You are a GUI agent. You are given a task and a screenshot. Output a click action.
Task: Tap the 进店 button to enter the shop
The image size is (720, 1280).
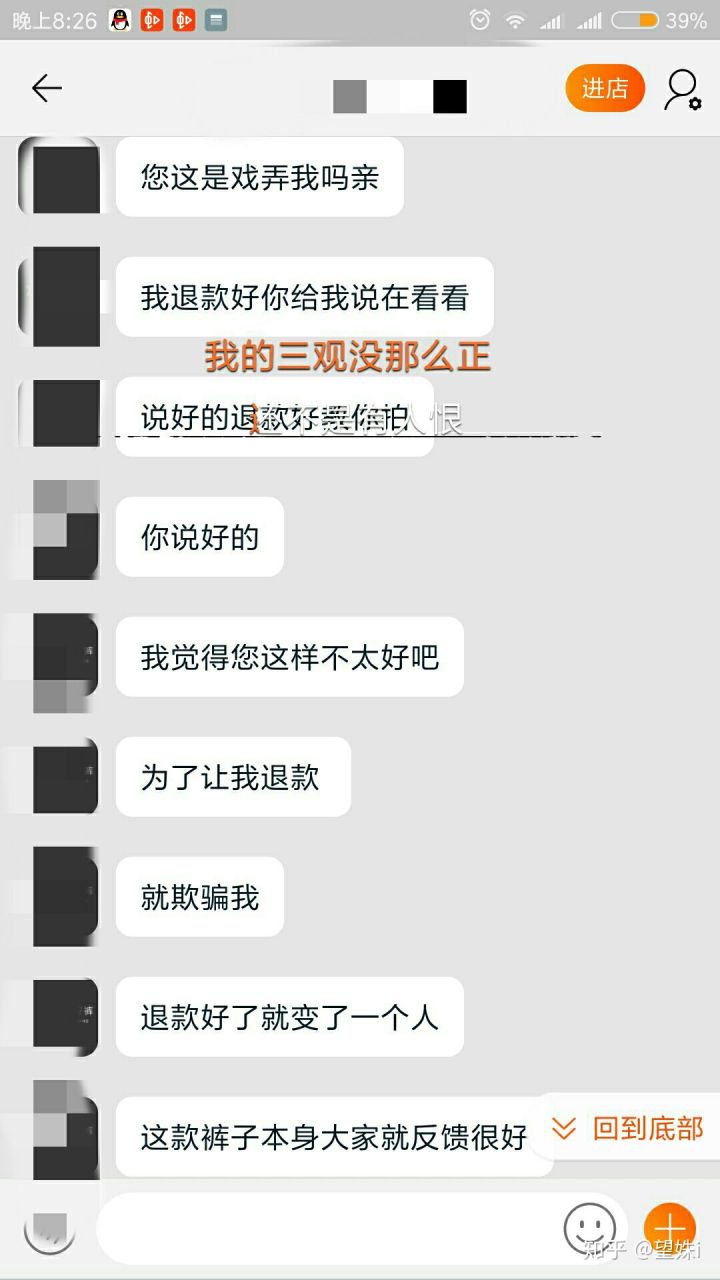[605, 89]
